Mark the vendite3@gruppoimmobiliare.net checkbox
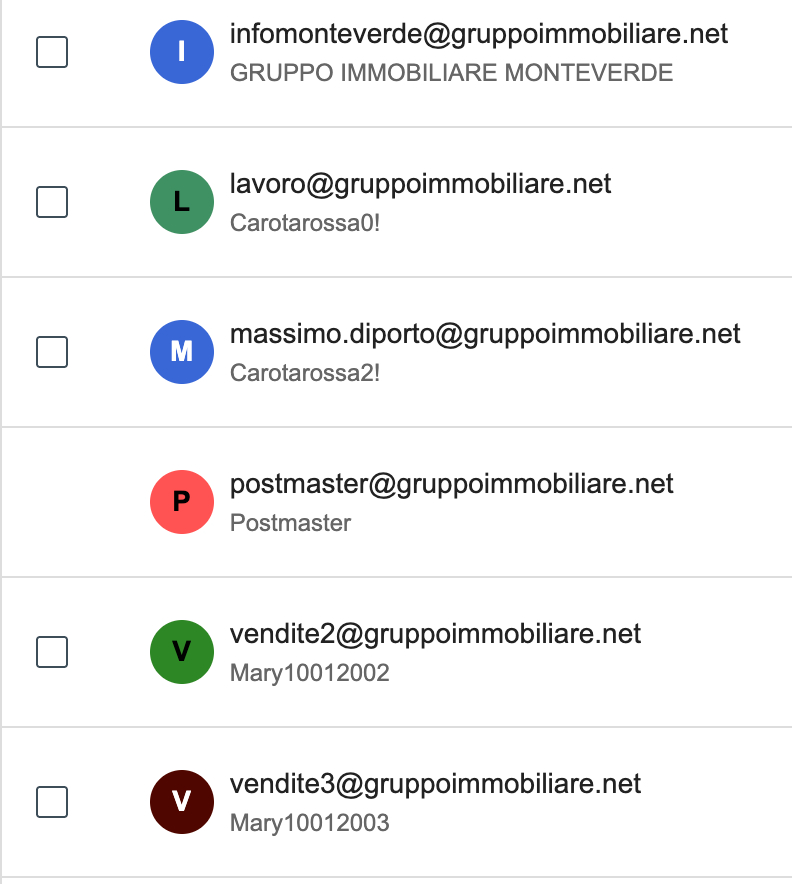 52,802
